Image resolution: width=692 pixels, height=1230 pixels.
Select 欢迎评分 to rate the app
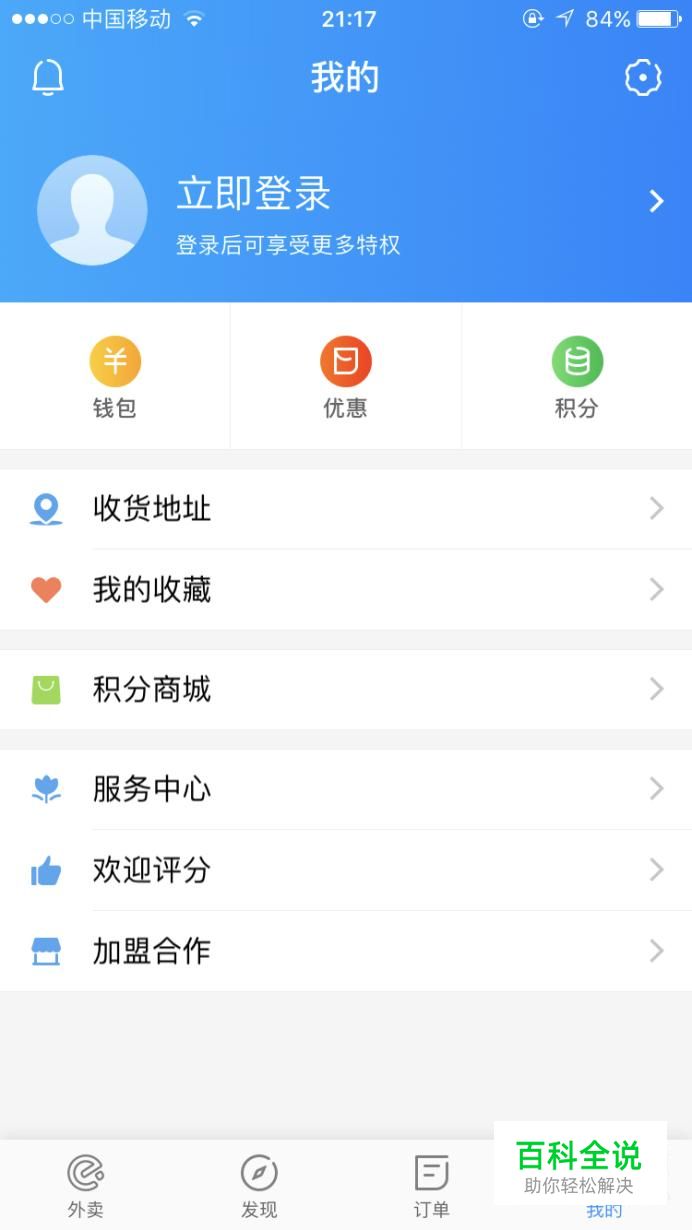coord(345,870)
